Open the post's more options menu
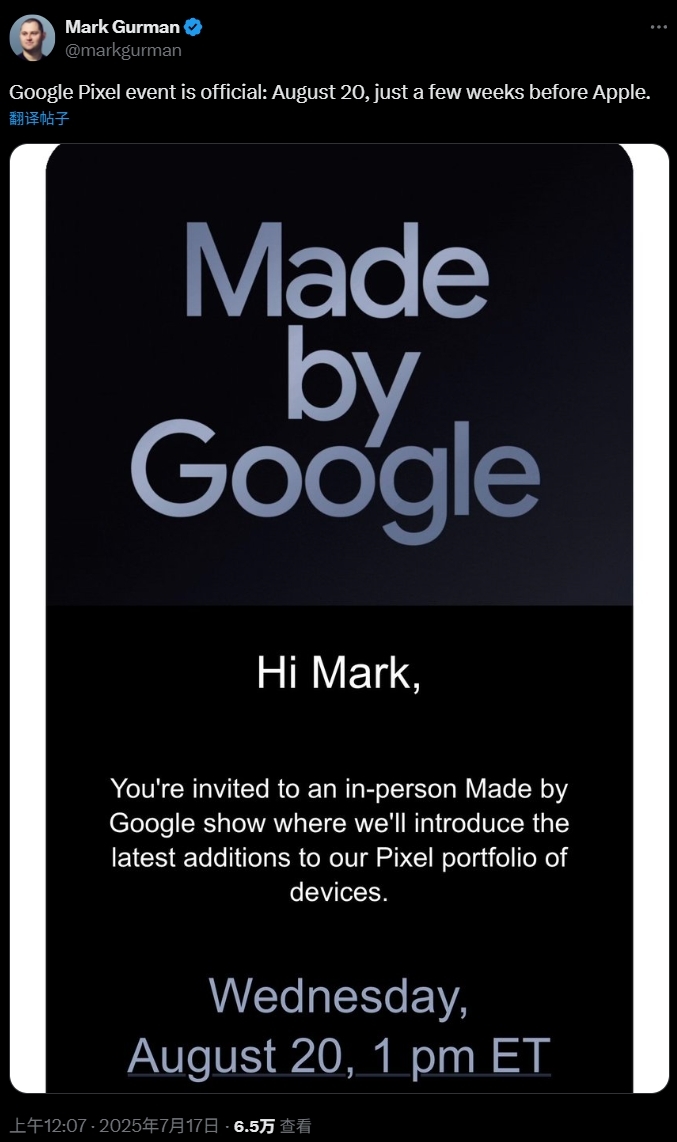677x1142 pixels. point(657,28)
